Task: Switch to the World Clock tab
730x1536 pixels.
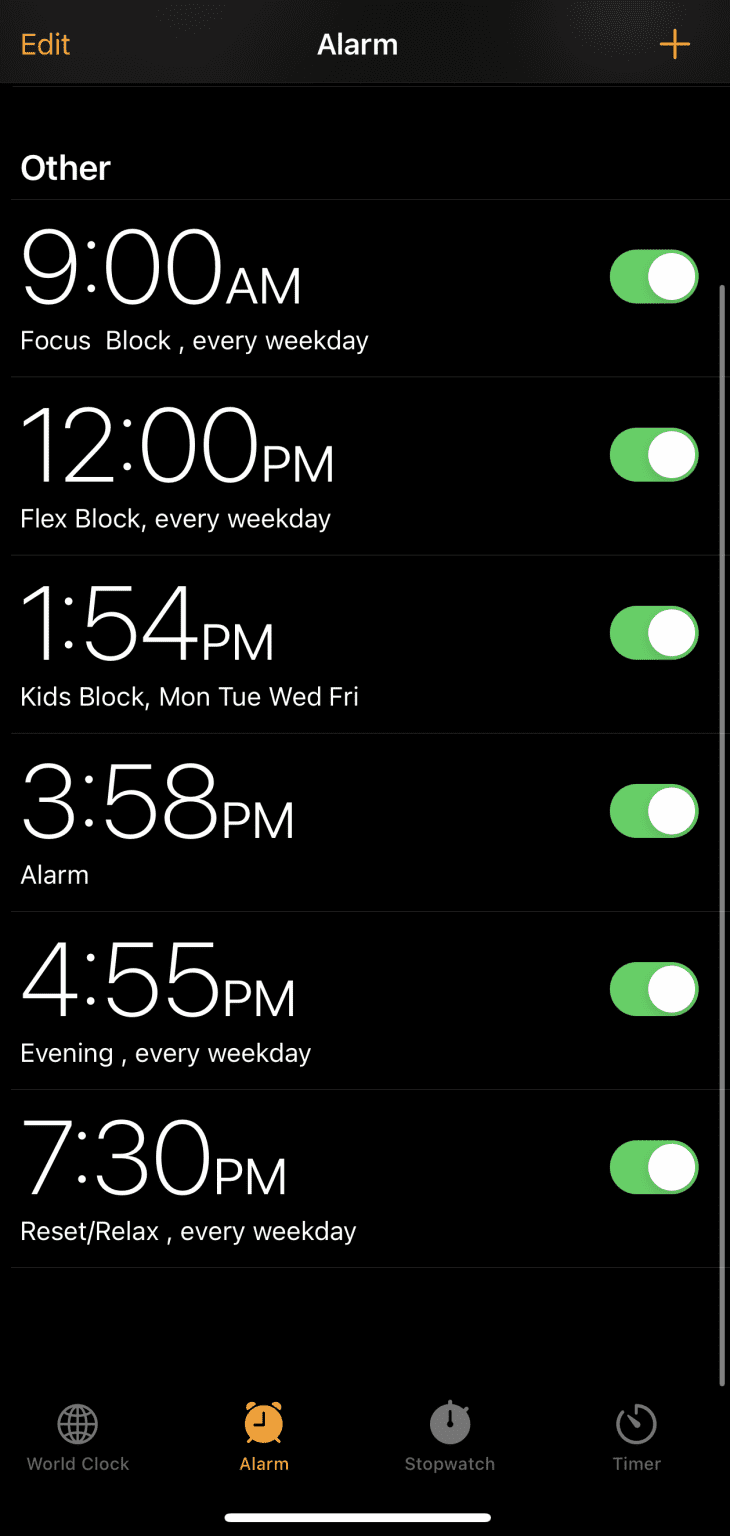Action: pos(78,1437)
